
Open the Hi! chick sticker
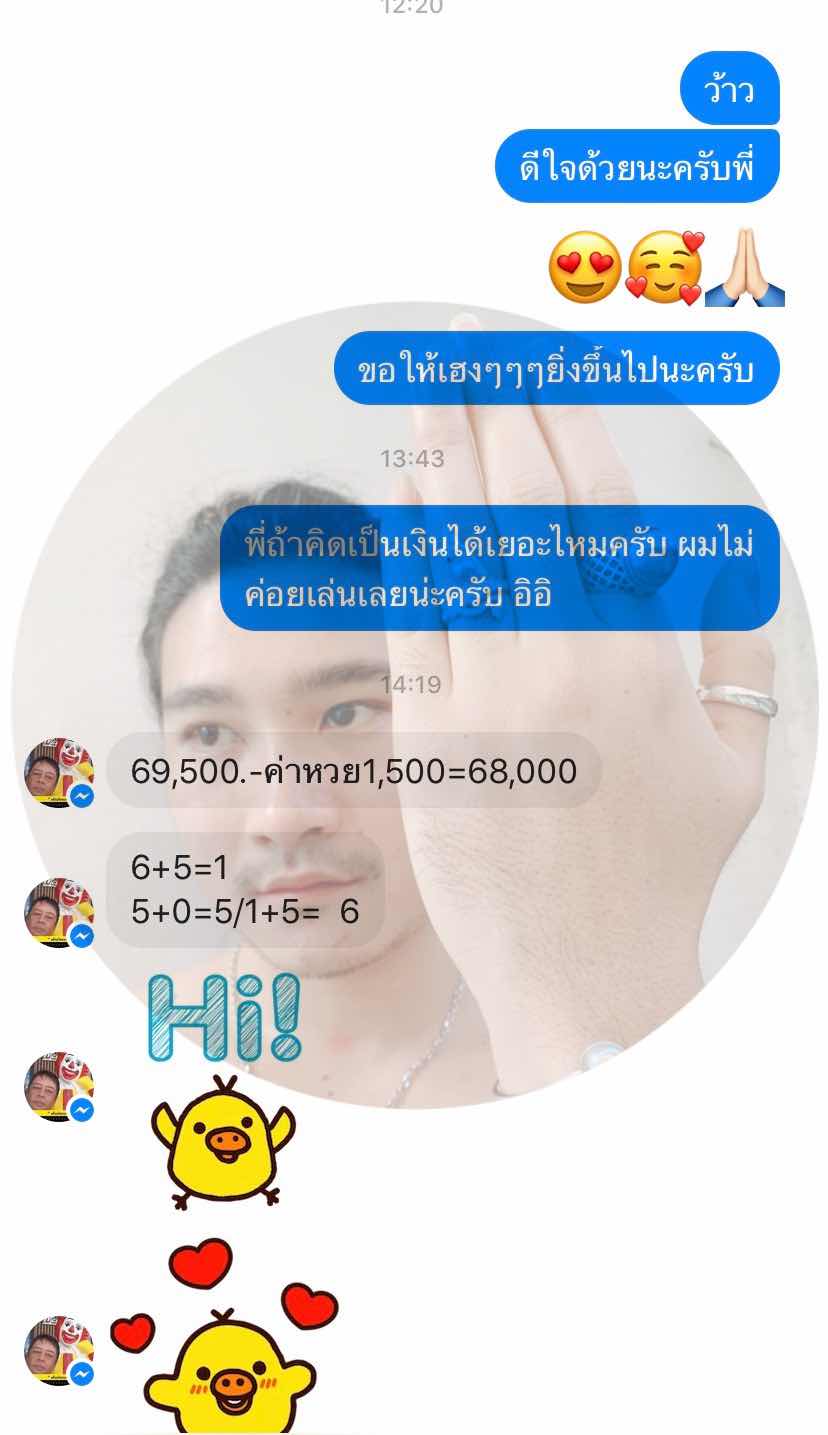[224, 1090]
